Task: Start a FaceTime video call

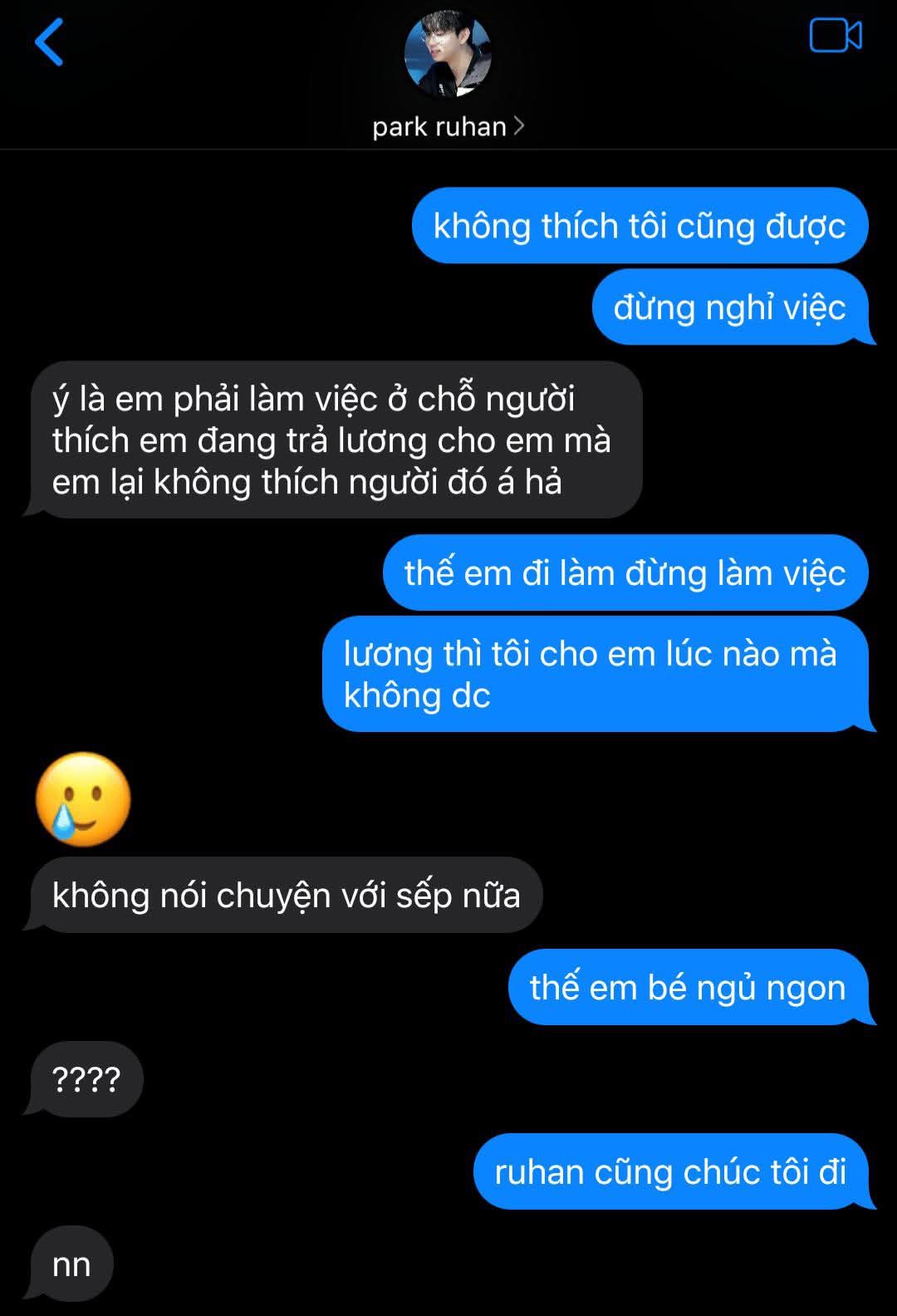Action: [x=835, y=36]
